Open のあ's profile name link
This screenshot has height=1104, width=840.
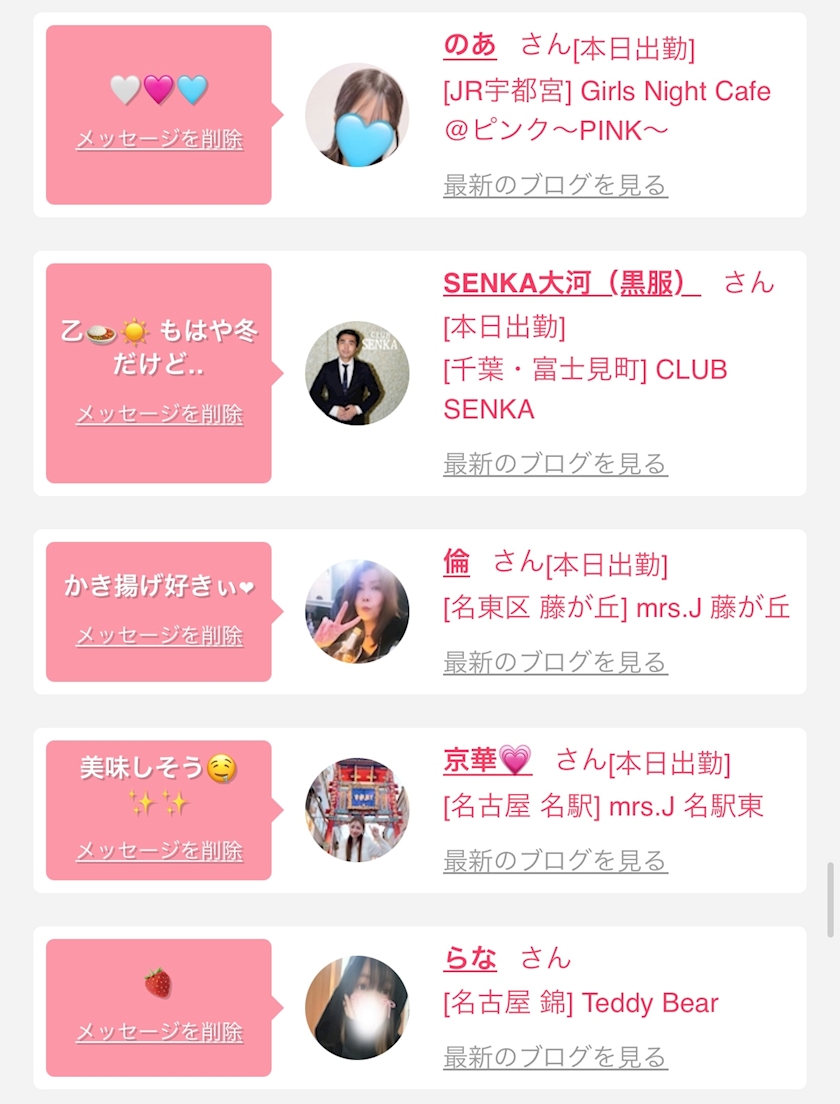[469, 46]
